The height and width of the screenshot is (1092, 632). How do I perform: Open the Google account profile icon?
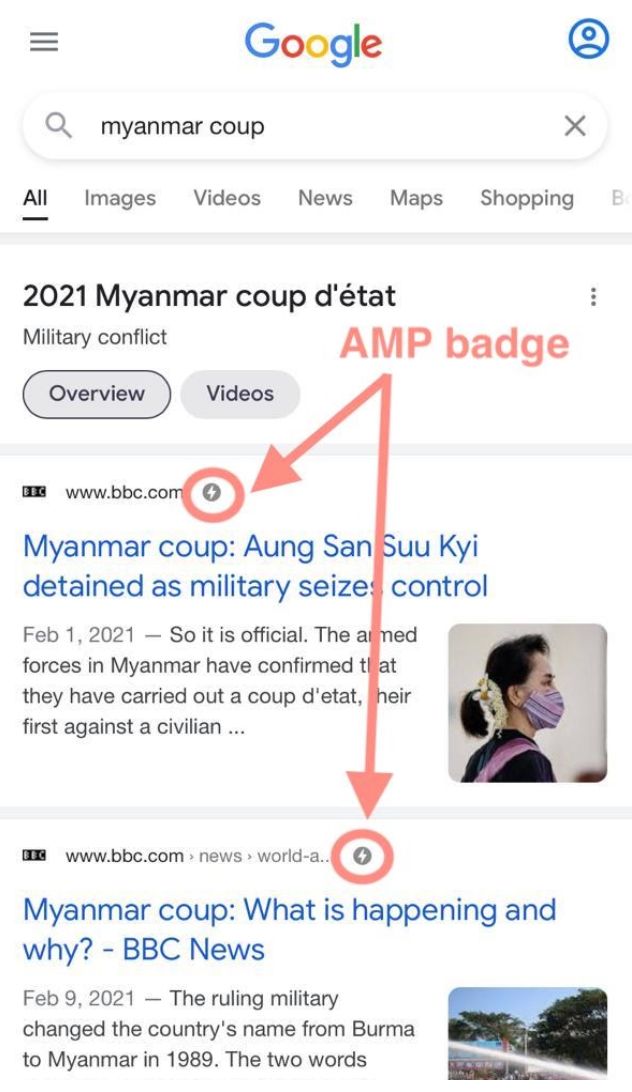(588, 40)
